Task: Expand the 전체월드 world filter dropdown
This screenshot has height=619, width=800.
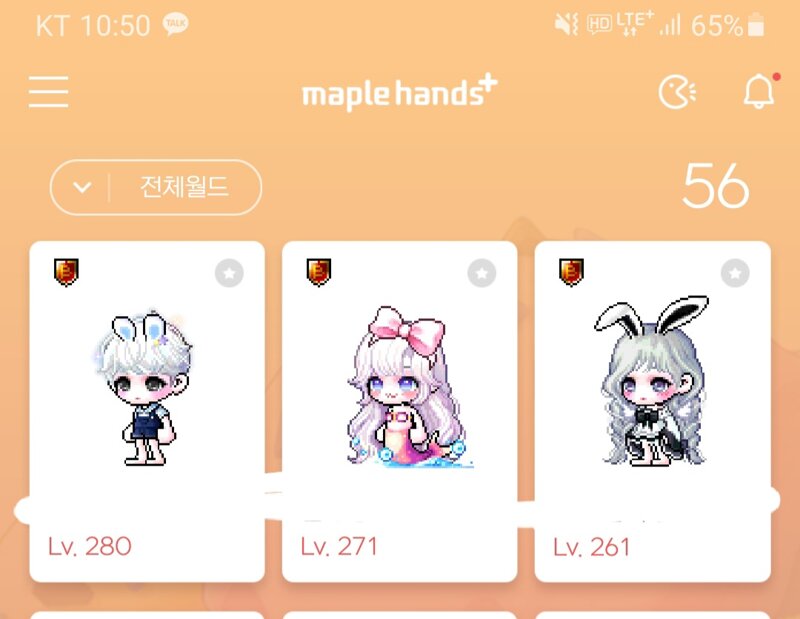Action: (156, 187)
